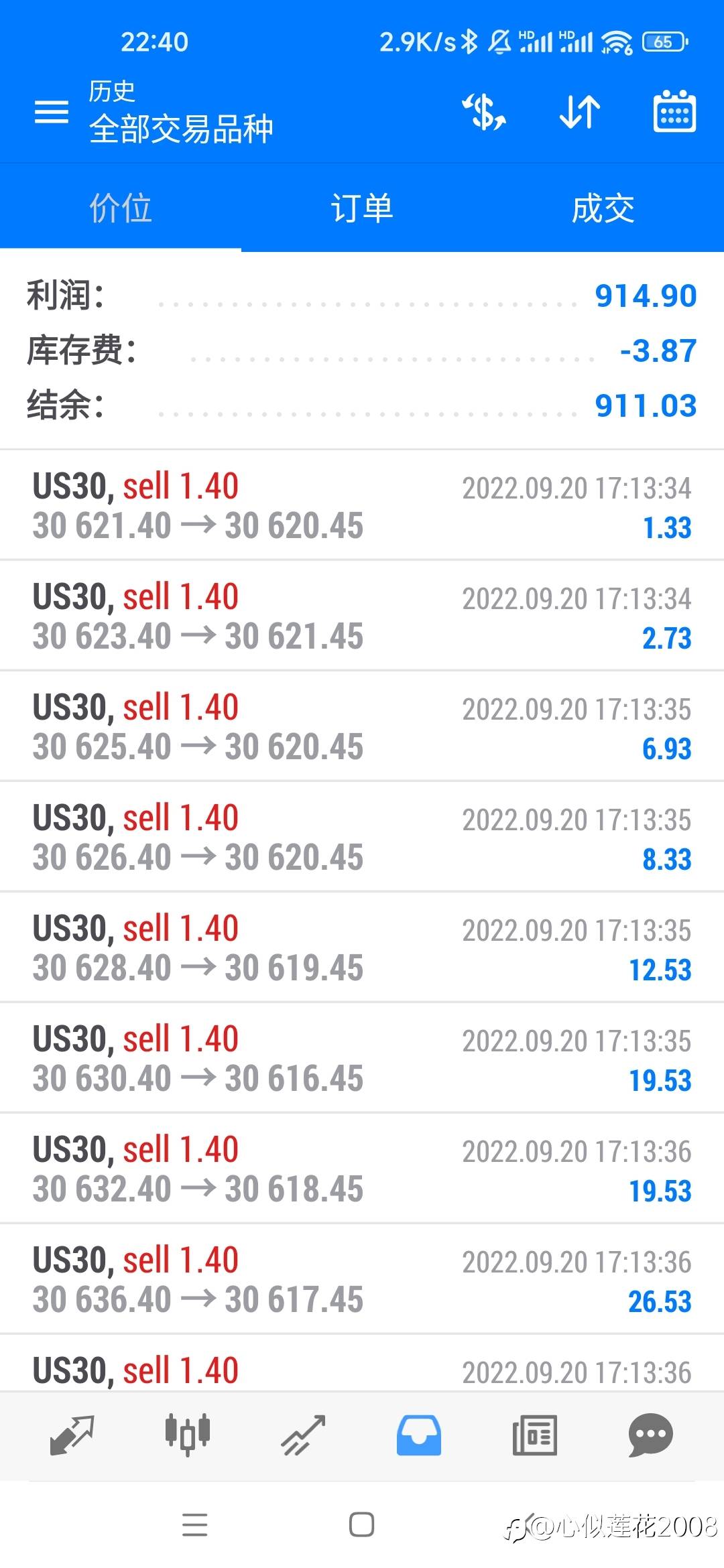724x1568 pixels.
Task: Expand the US30 sell trade with profit 1.33
Action: (x=362, y=505)
